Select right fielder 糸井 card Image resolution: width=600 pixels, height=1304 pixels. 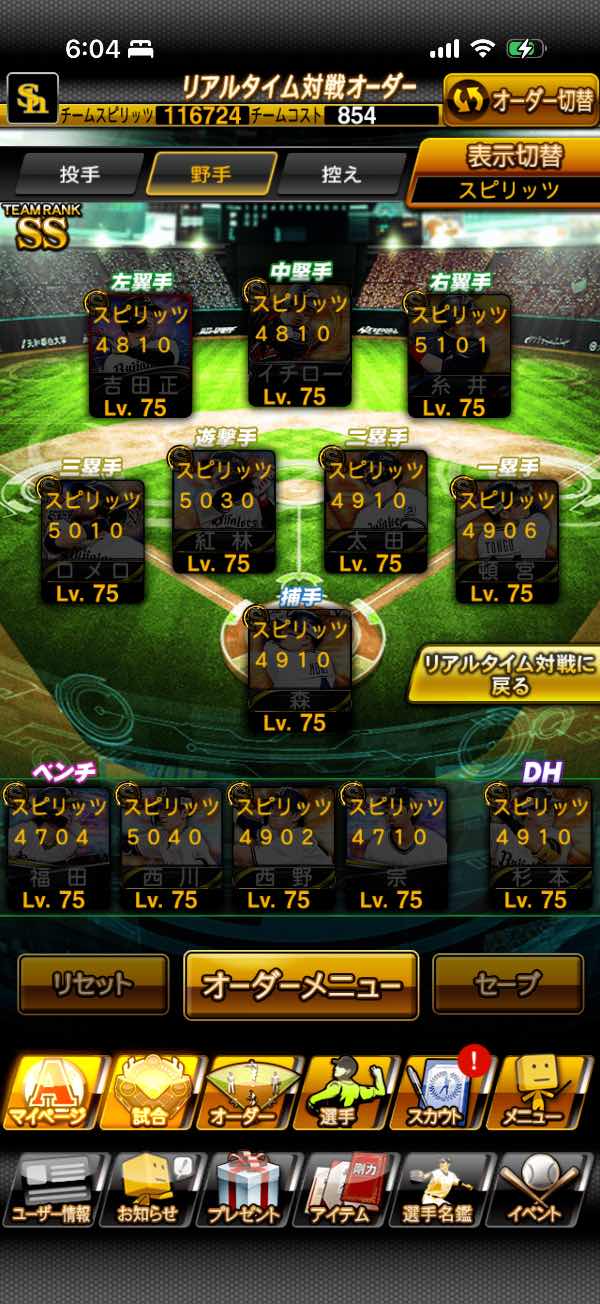458,355
